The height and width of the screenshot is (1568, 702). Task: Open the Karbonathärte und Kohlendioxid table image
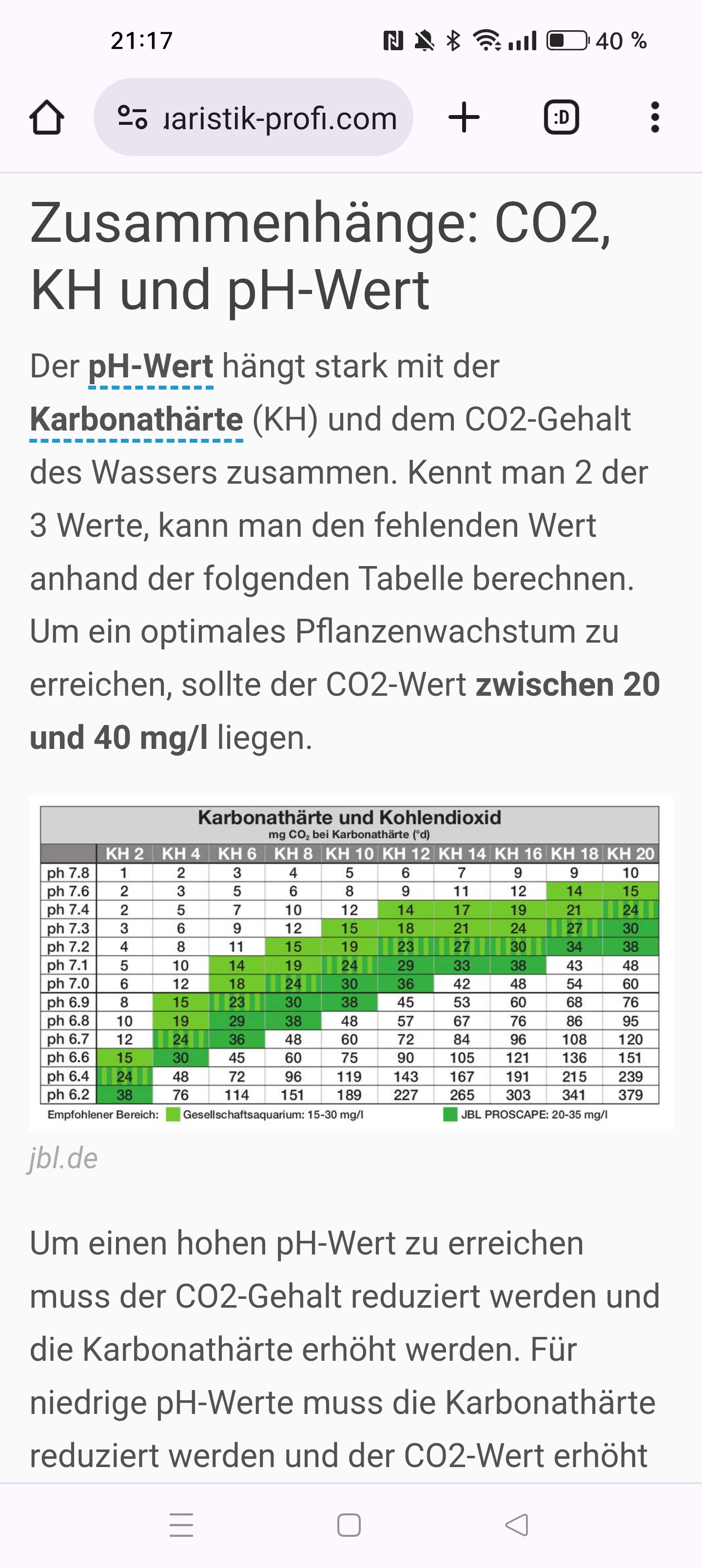[351, 963]
